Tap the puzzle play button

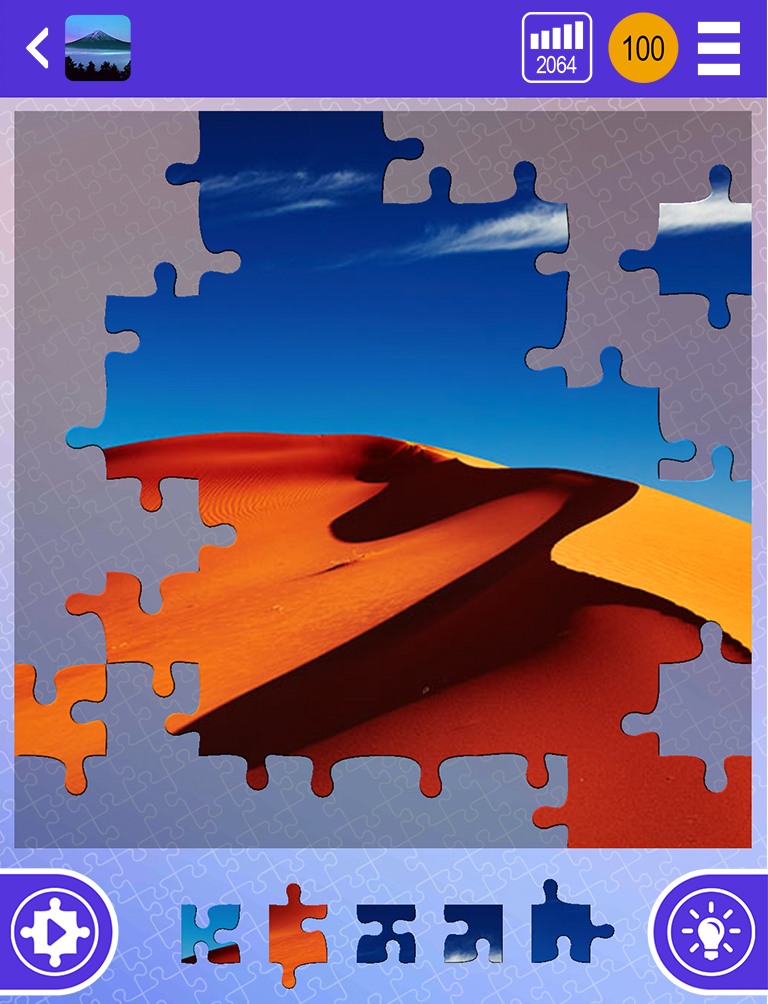click(55, 933)
